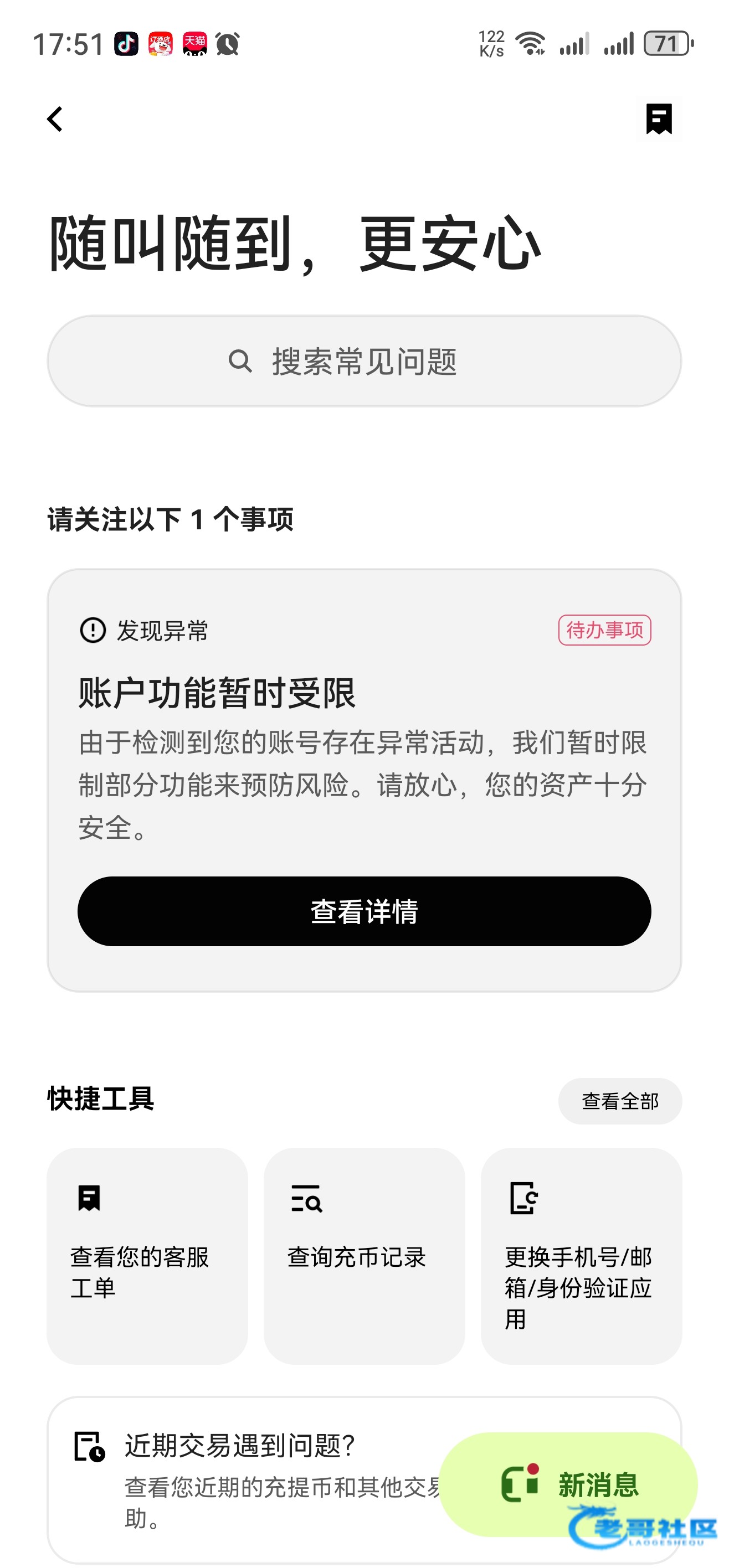729x1568 pixels.
Task: Open 查询充币记录 tool
Action: point(364,1255)
